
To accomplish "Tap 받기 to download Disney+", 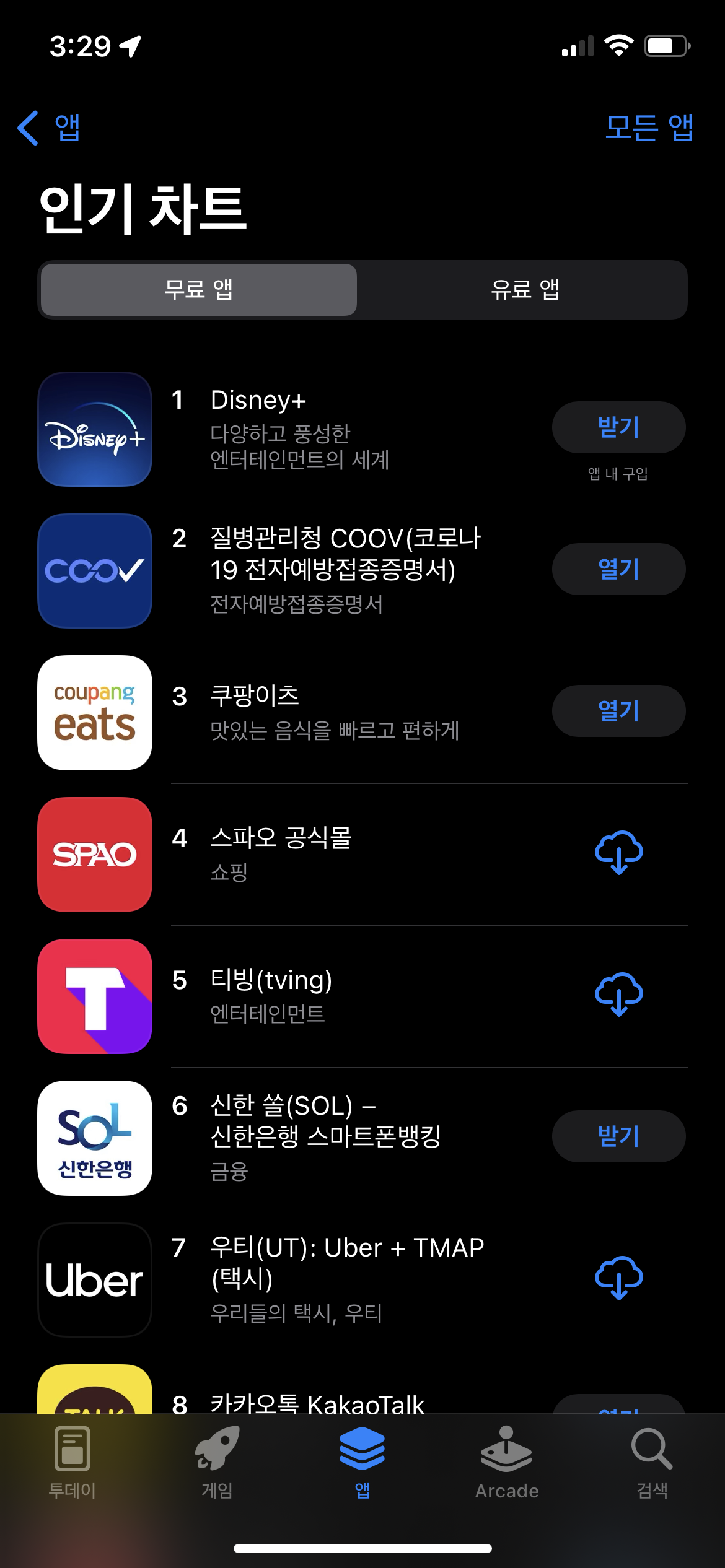I will pyautogui.click(x=618, y=427).
